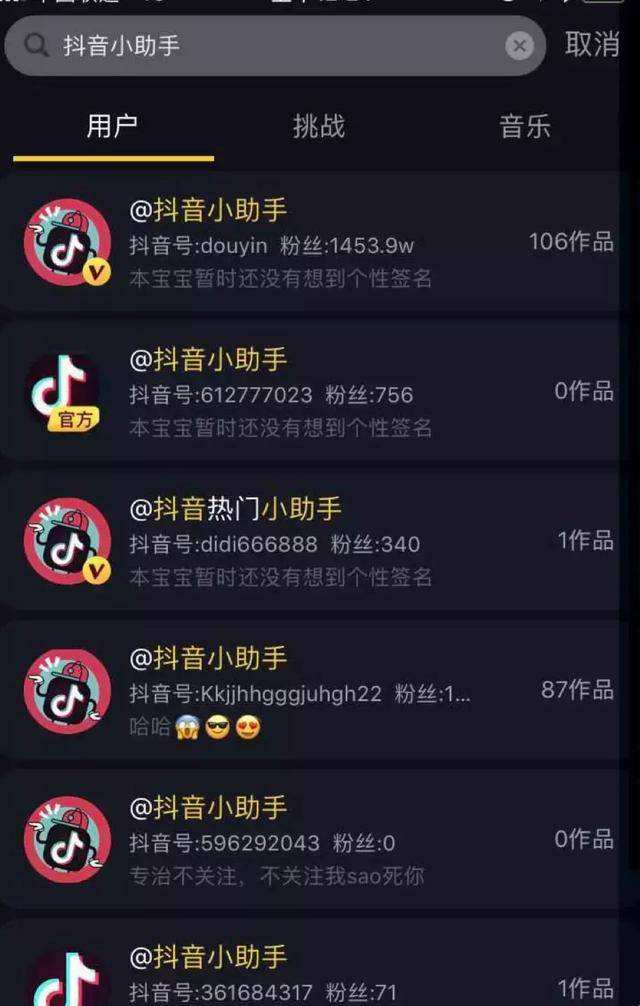Open 抖音小助手 with 抖音号 douyin
This screenshot has height=1006, width=640.
tap(320, 243)
